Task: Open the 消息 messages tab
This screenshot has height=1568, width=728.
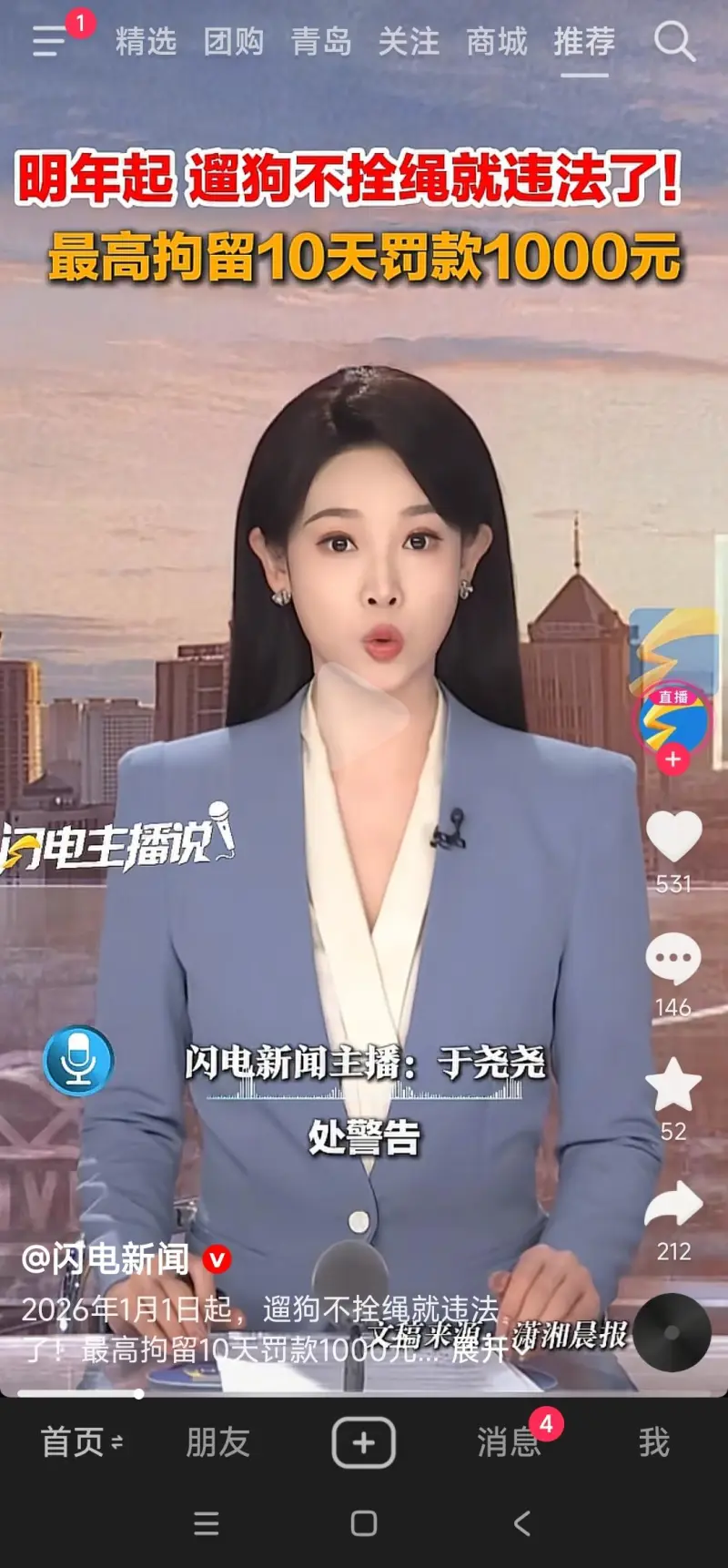Action: [x=508, y=1442]
